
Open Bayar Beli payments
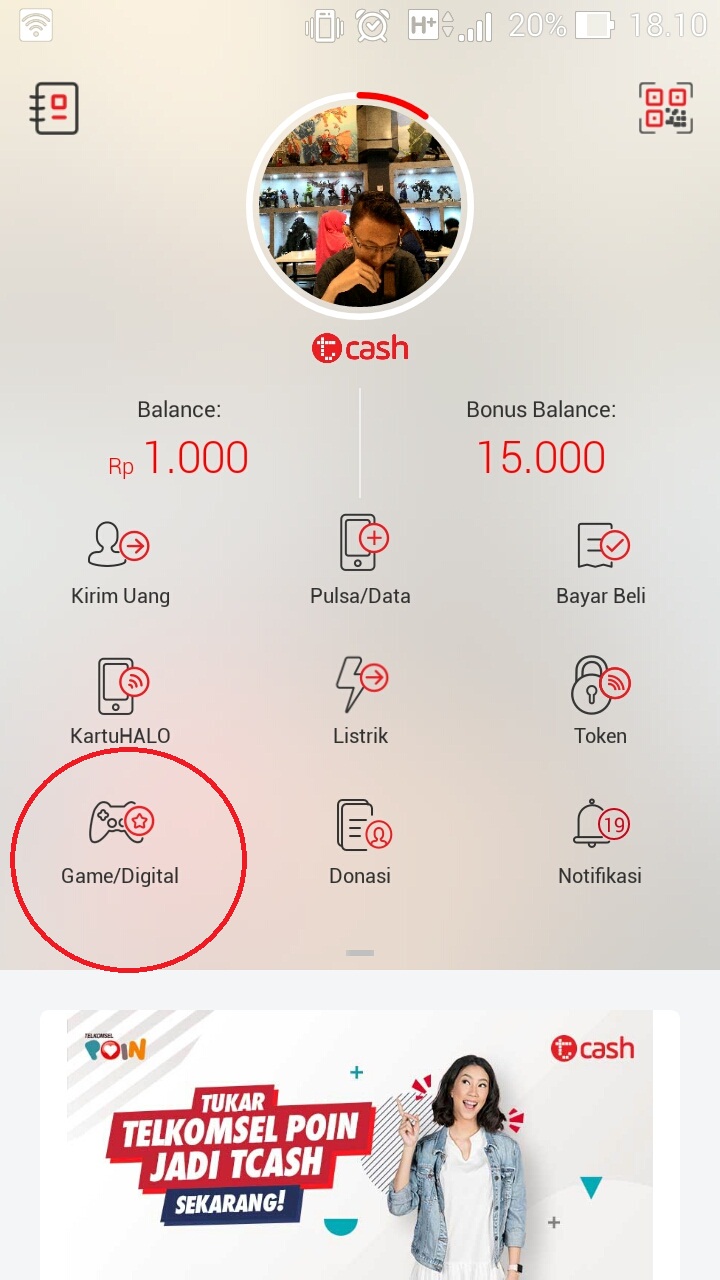pyautogui.click(x=600, y=562)
